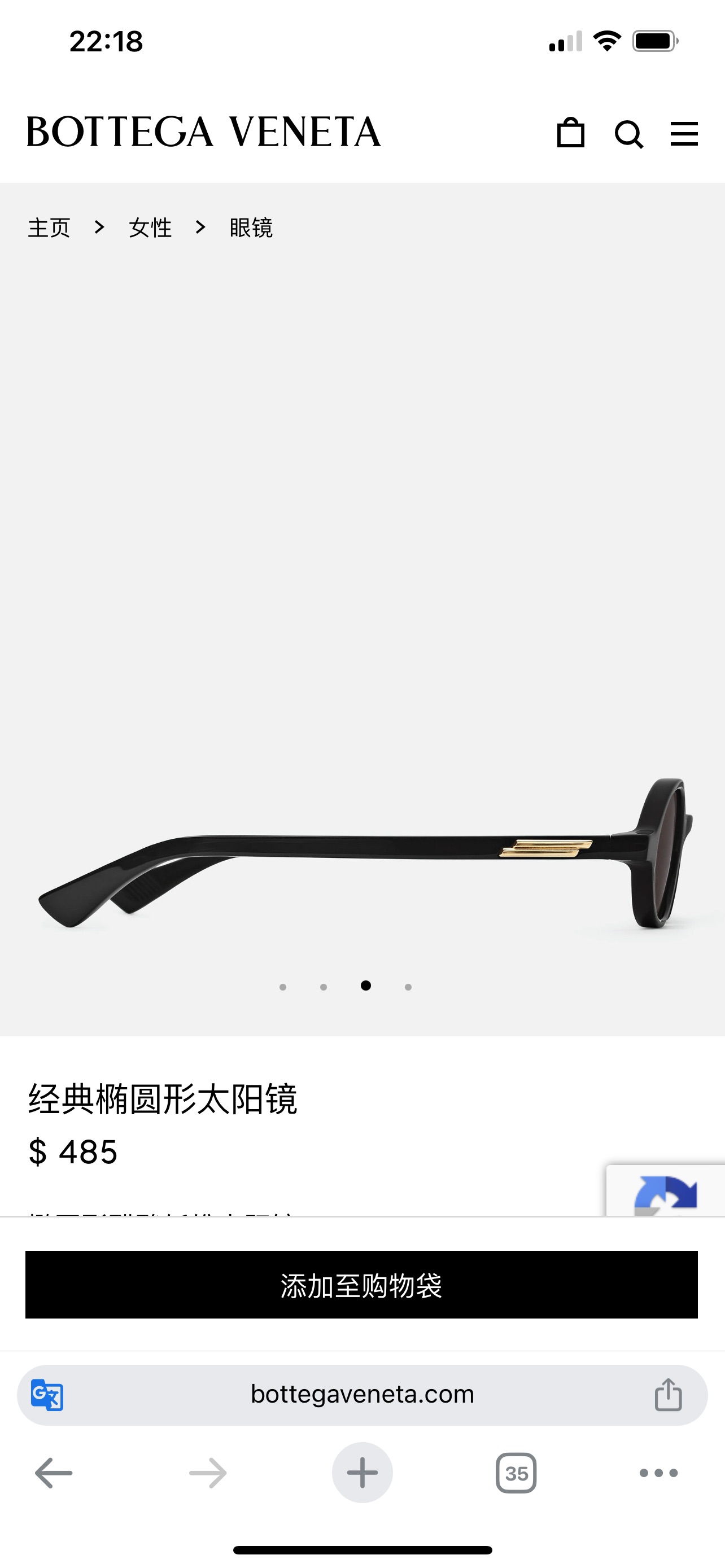Open a new tab with plus button
725x1568 pixels.
coord(362,1473)
